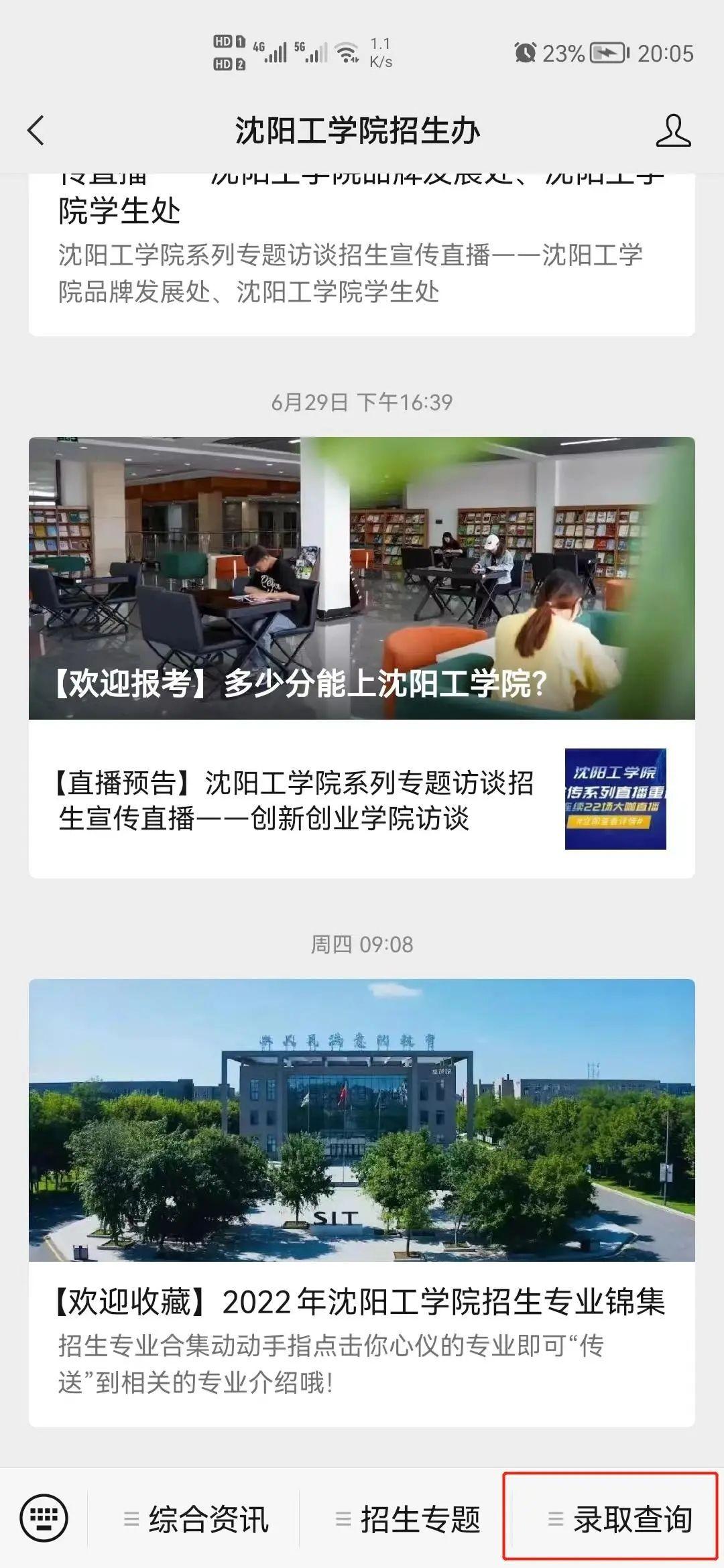Go back from 沈阳工学院招生办

(x=36, y=130)
